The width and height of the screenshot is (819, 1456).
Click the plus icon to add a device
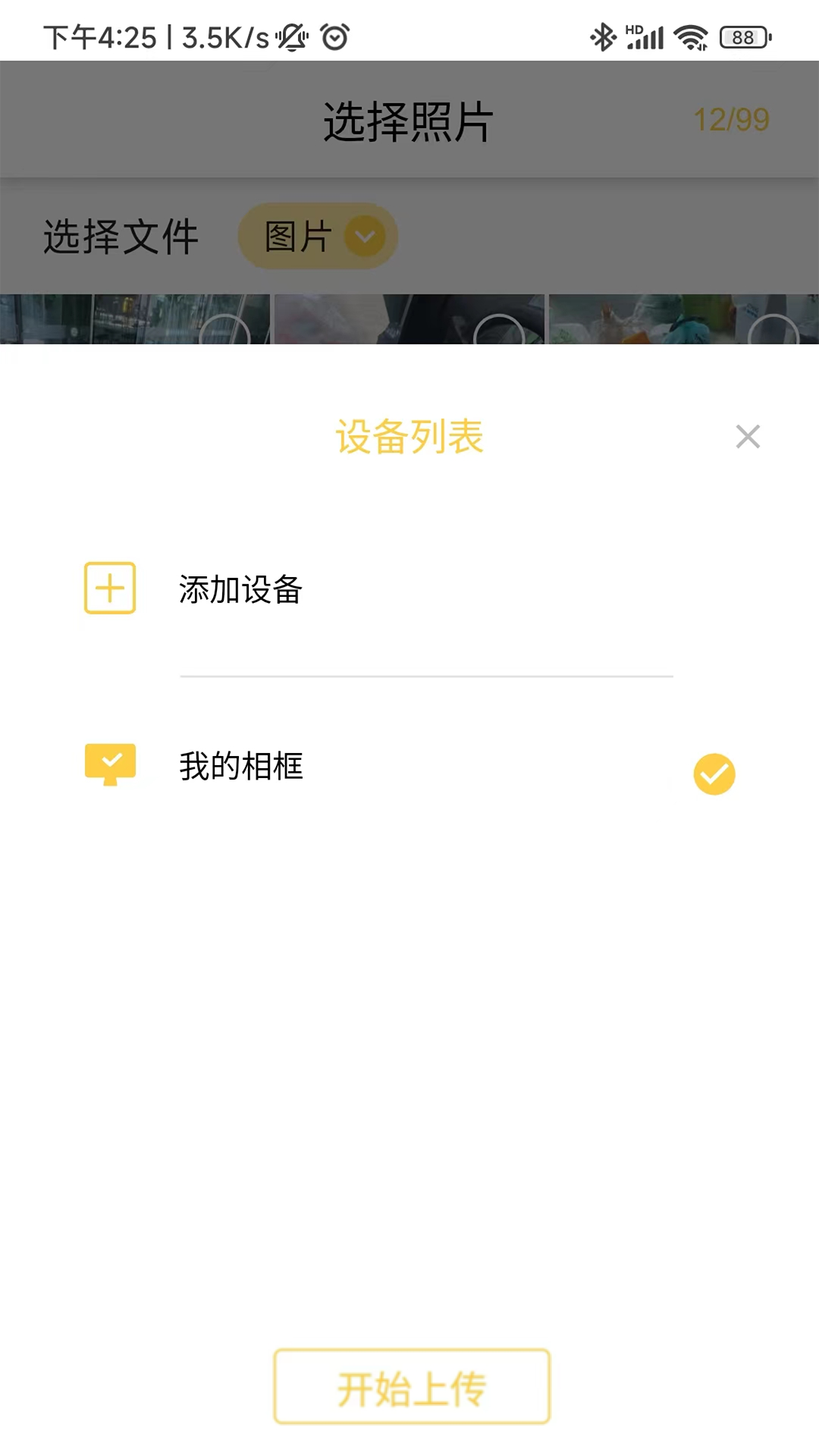tap(109, 589)
